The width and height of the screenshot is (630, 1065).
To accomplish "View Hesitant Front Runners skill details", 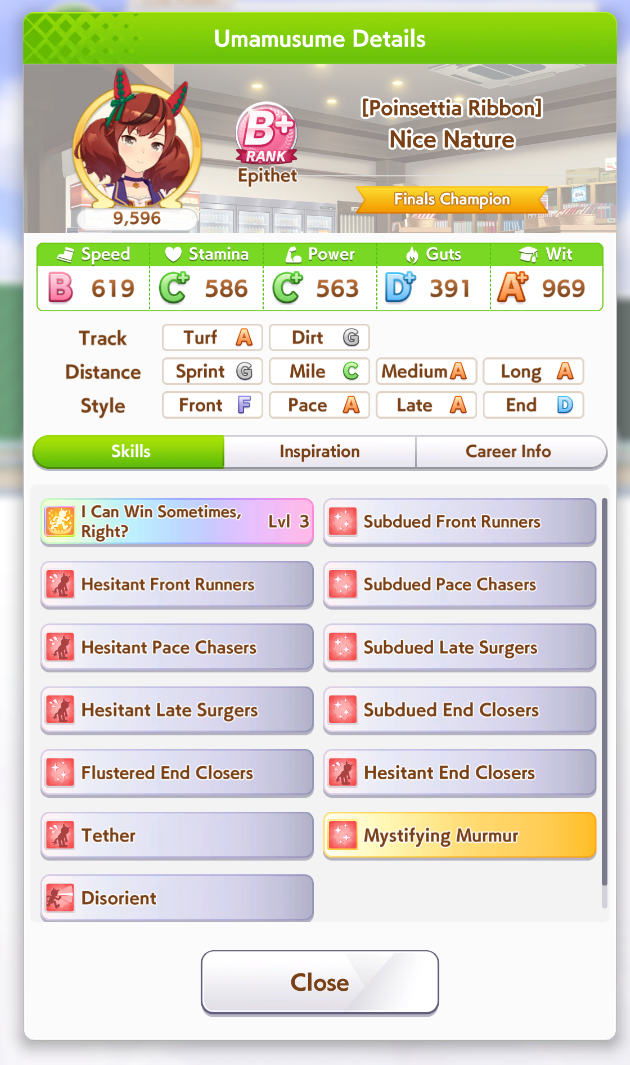I will tap(177, 585).
